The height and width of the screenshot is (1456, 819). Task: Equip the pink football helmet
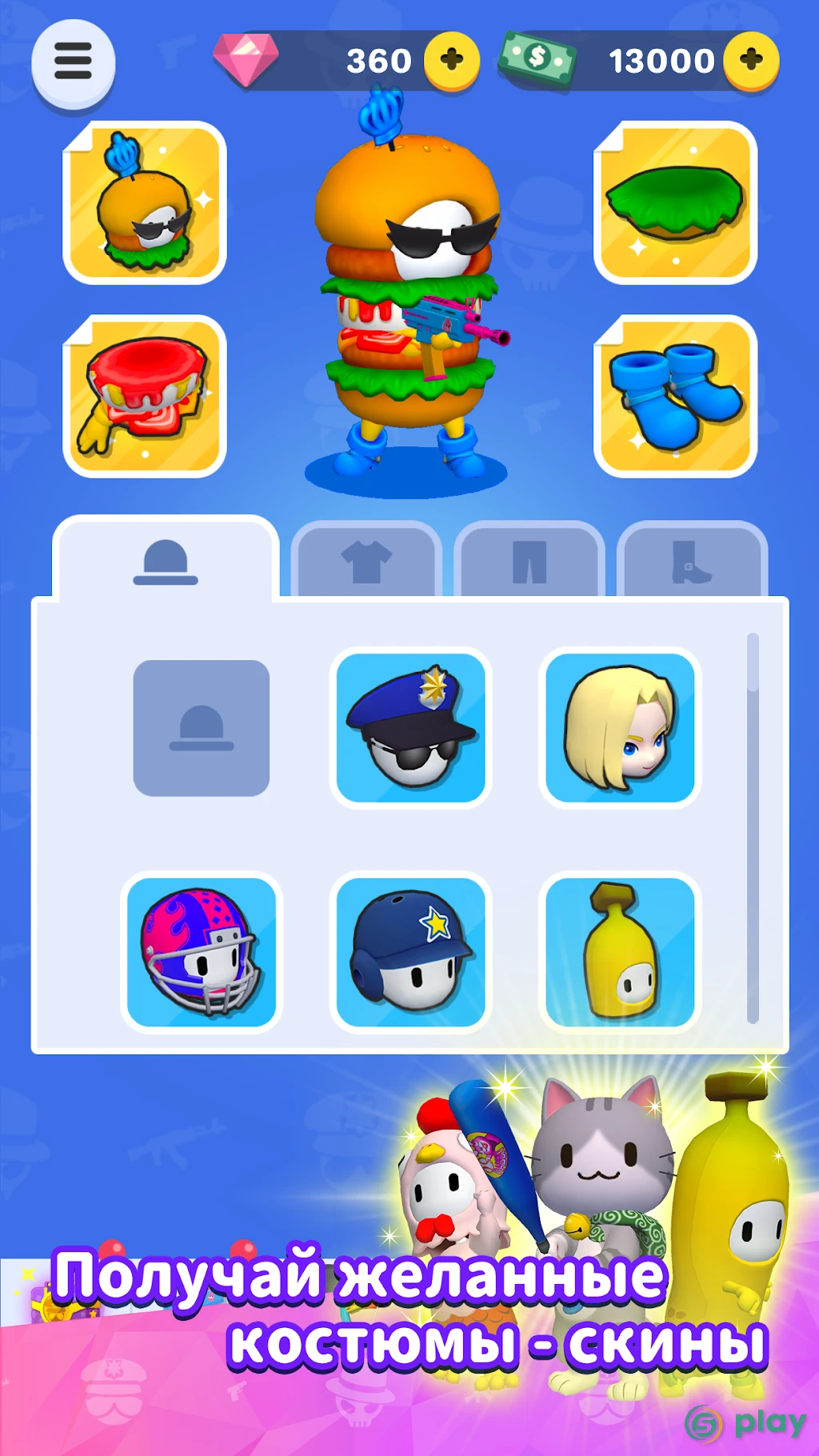click(x=202, y=952)
